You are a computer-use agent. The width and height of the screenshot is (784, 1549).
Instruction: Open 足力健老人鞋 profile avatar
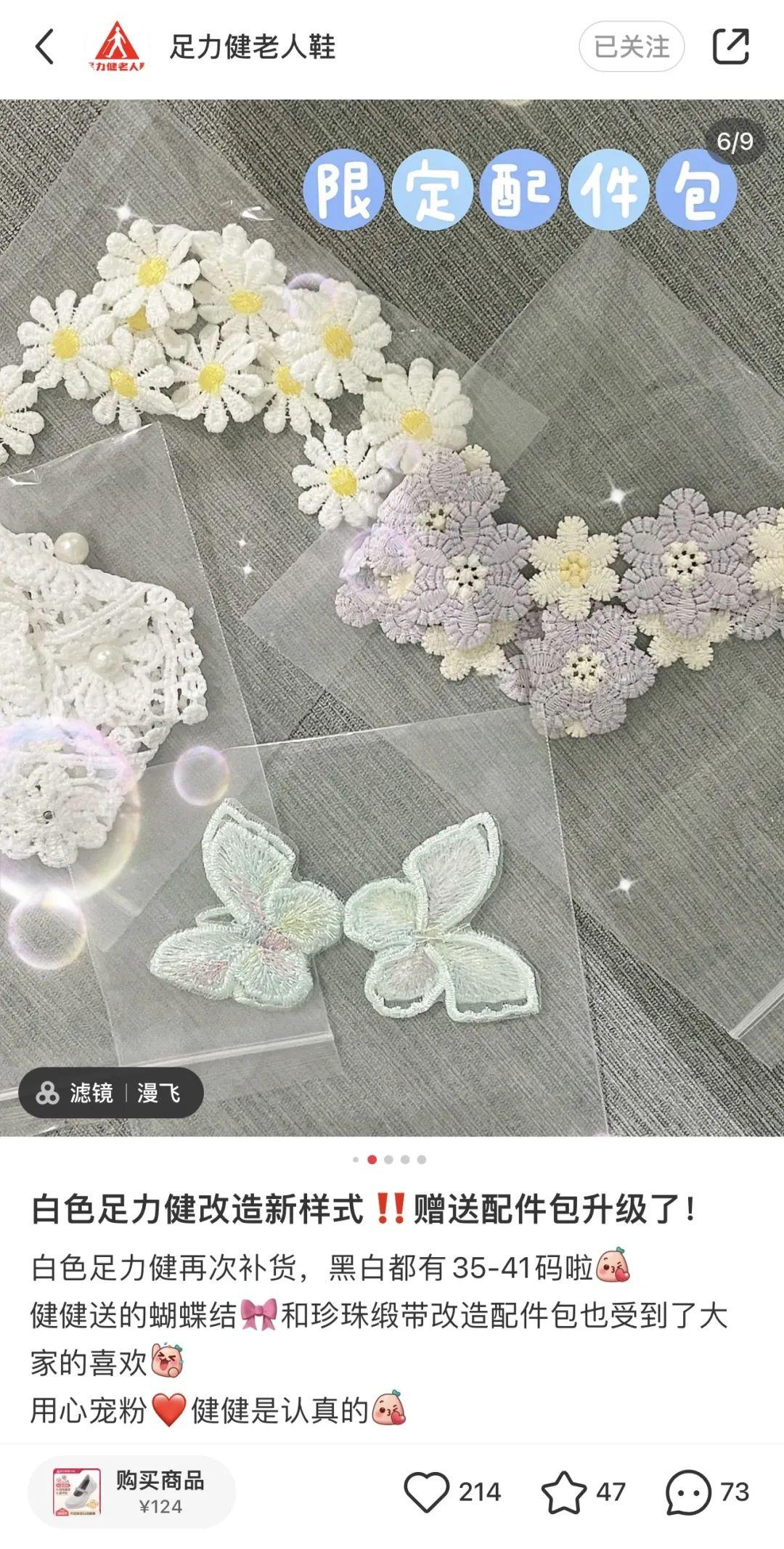point(117,47)
